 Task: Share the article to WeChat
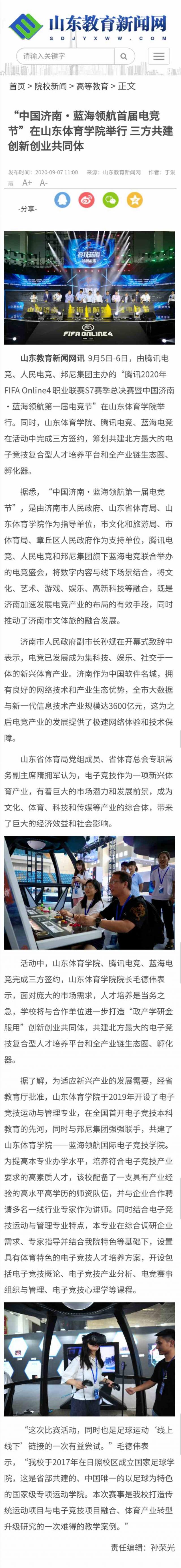pyautogui.click(x=110, y=199)
